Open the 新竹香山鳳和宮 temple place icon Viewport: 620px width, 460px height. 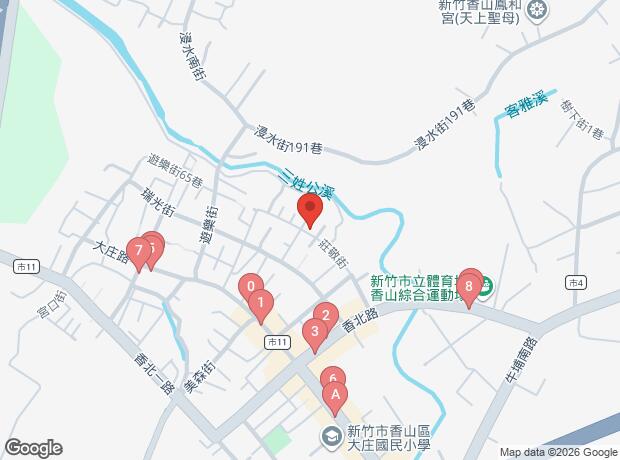click(x=537, y=11)
